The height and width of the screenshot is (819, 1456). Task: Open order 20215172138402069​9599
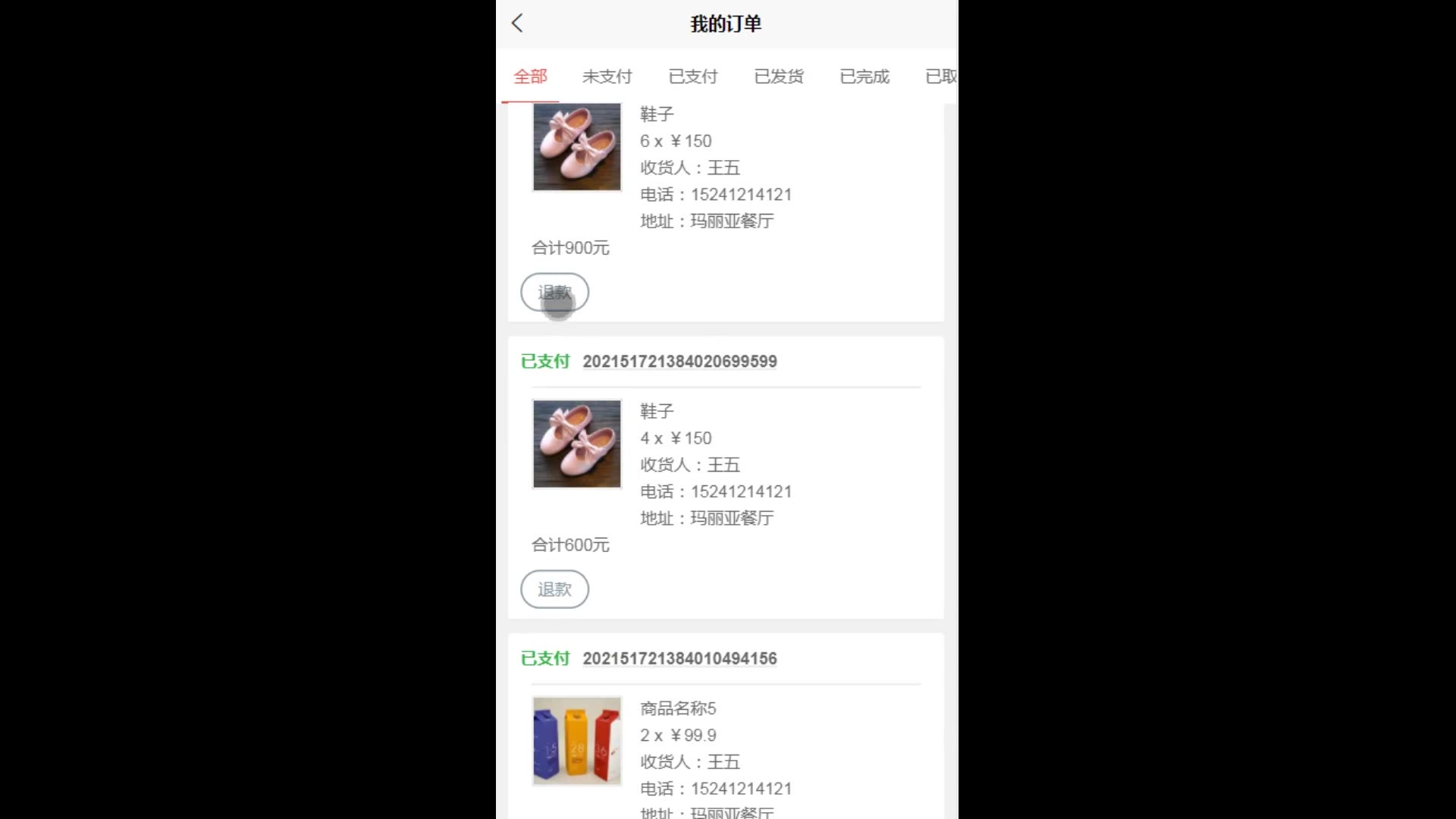coord(679,362)
